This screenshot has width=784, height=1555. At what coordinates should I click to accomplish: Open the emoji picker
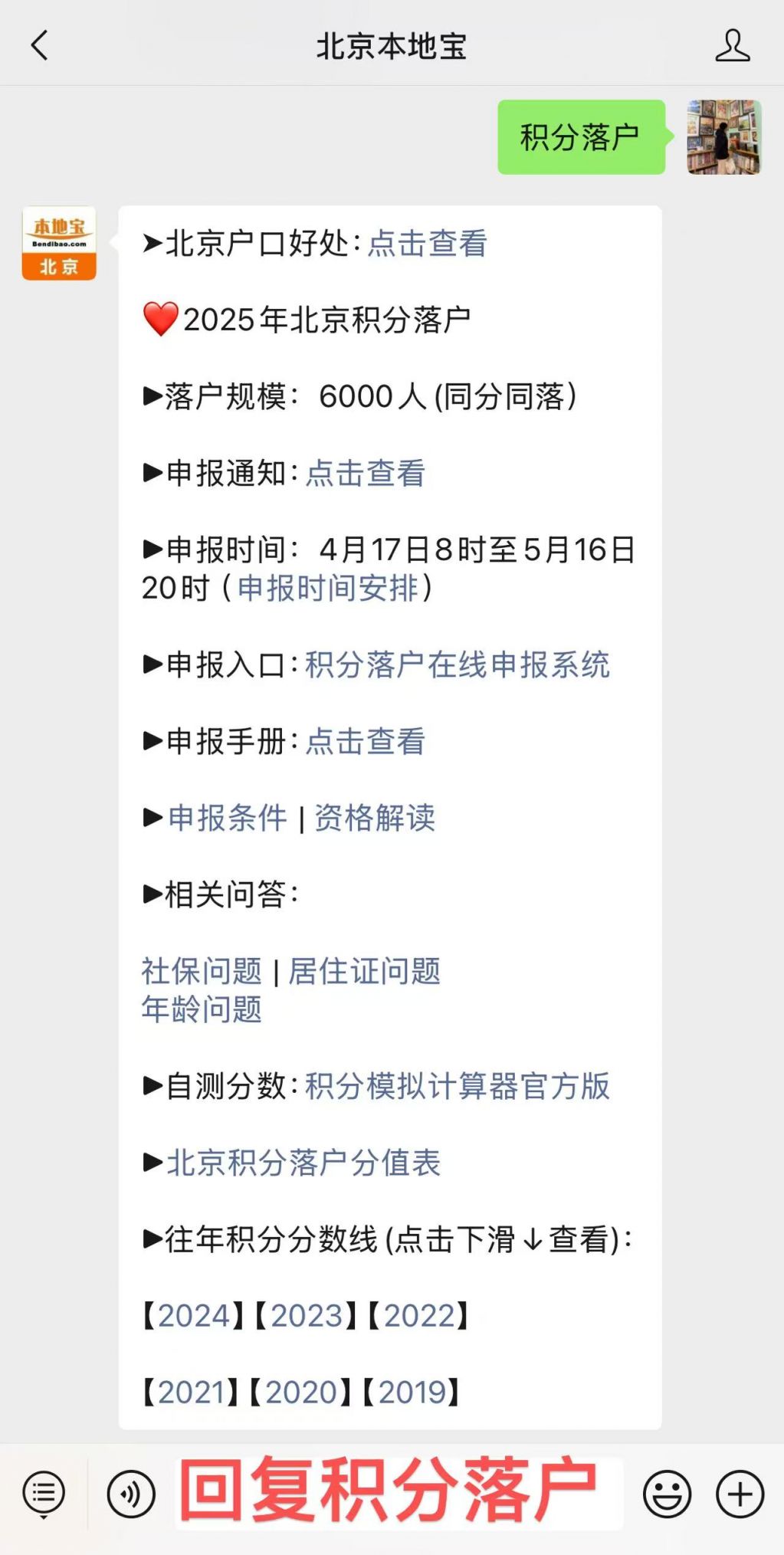[667, 1494]
